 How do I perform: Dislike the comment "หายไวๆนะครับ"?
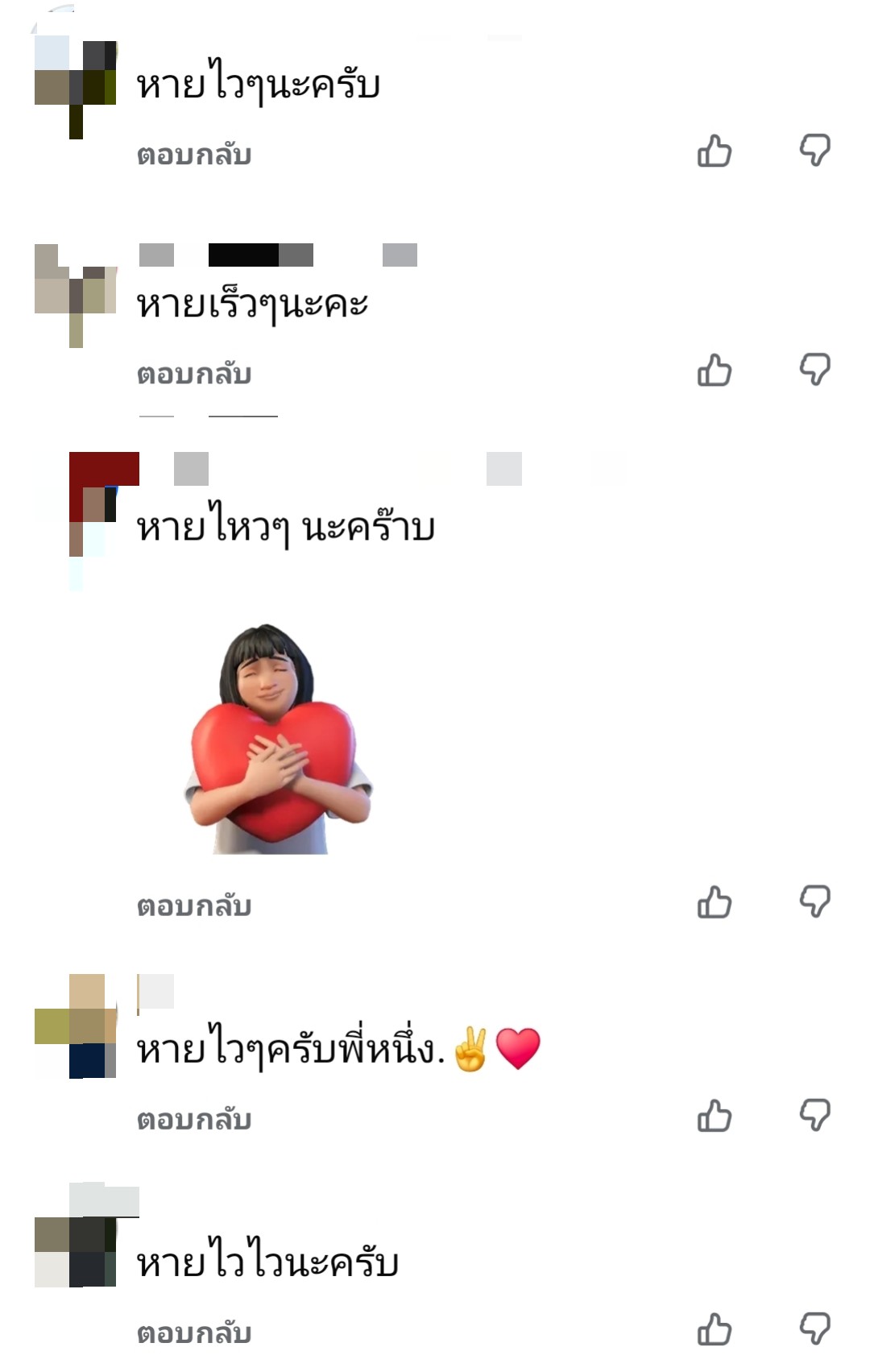(x=814, y=151)
